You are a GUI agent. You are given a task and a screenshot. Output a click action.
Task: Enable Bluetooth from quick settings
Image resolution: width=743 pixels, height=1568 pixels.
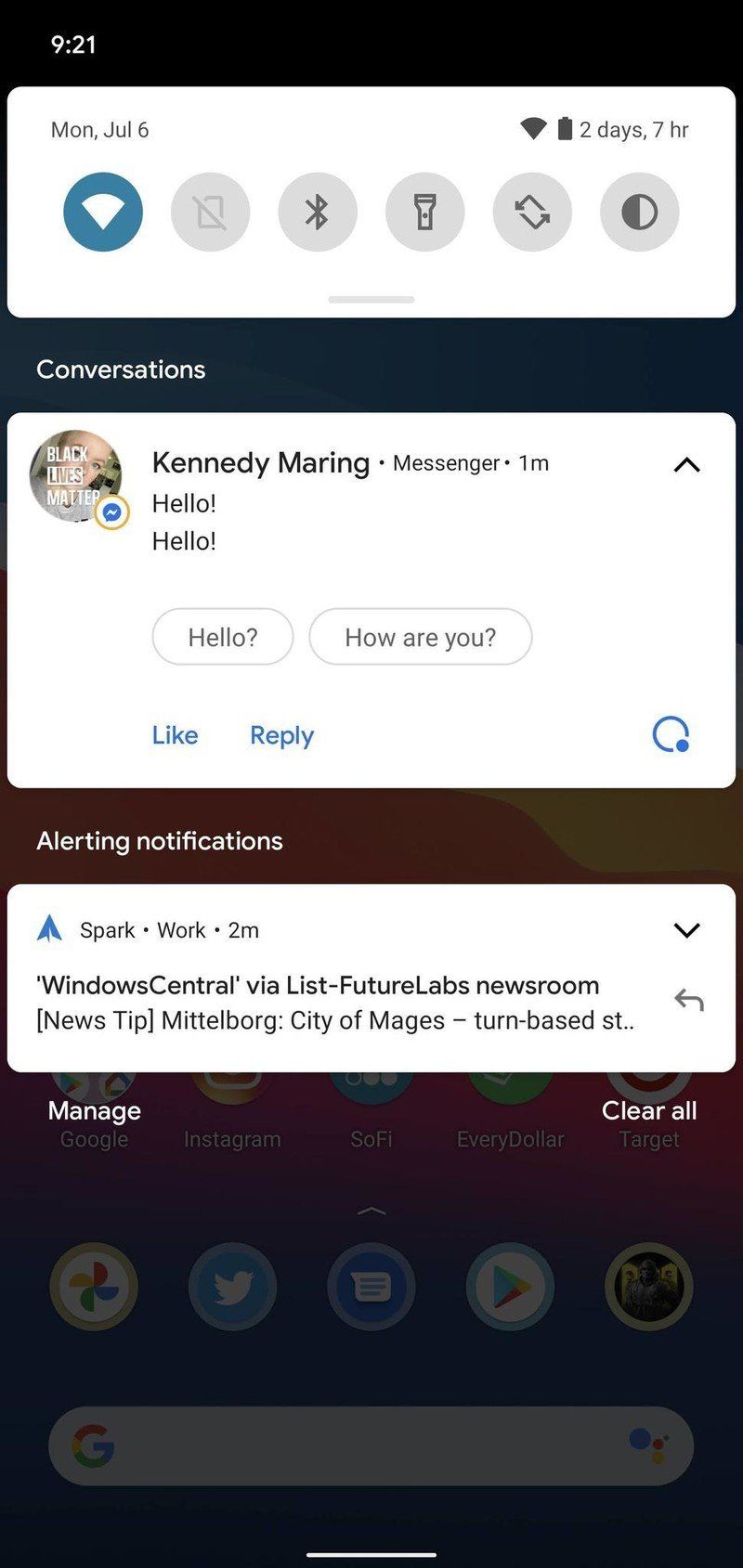point(318,212)
